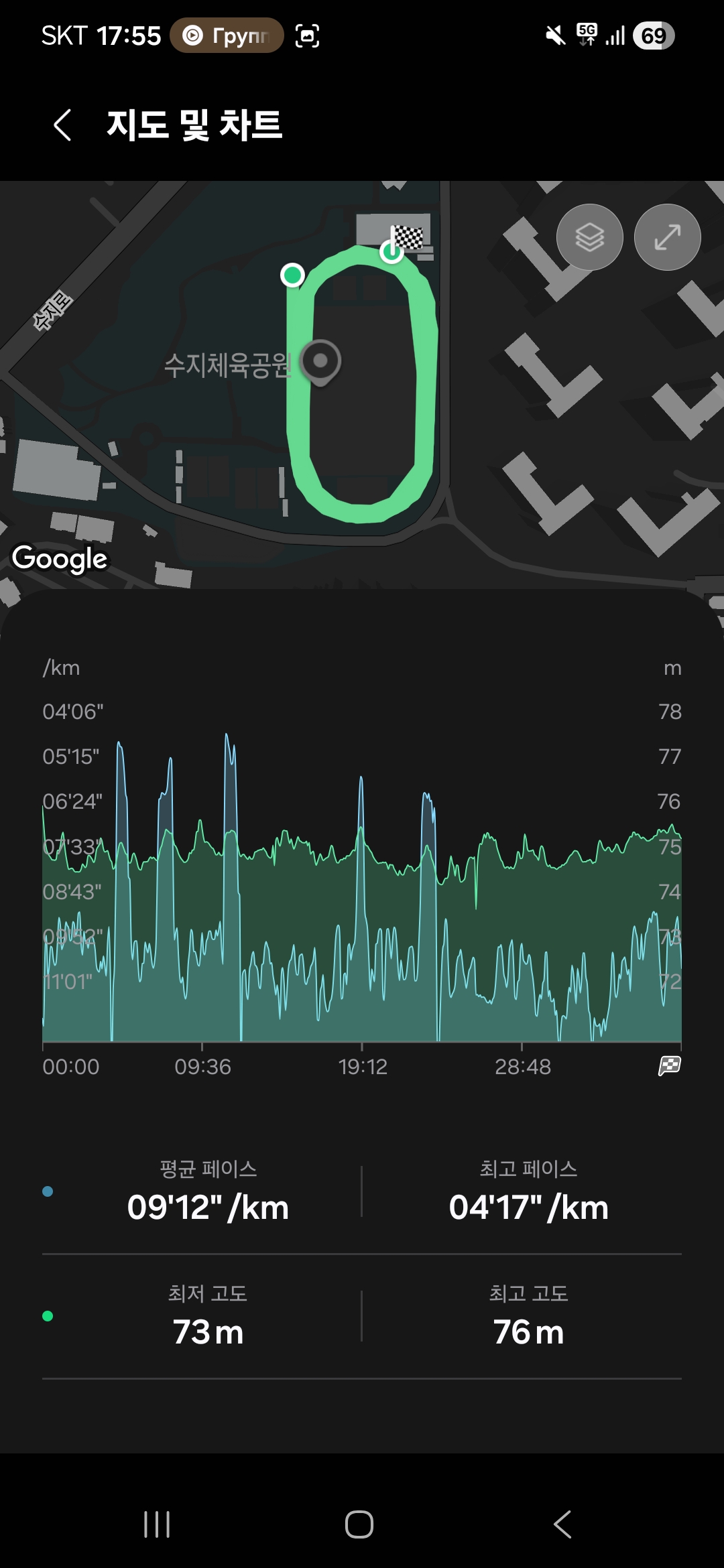Open the map layers selector

(589, 237)
